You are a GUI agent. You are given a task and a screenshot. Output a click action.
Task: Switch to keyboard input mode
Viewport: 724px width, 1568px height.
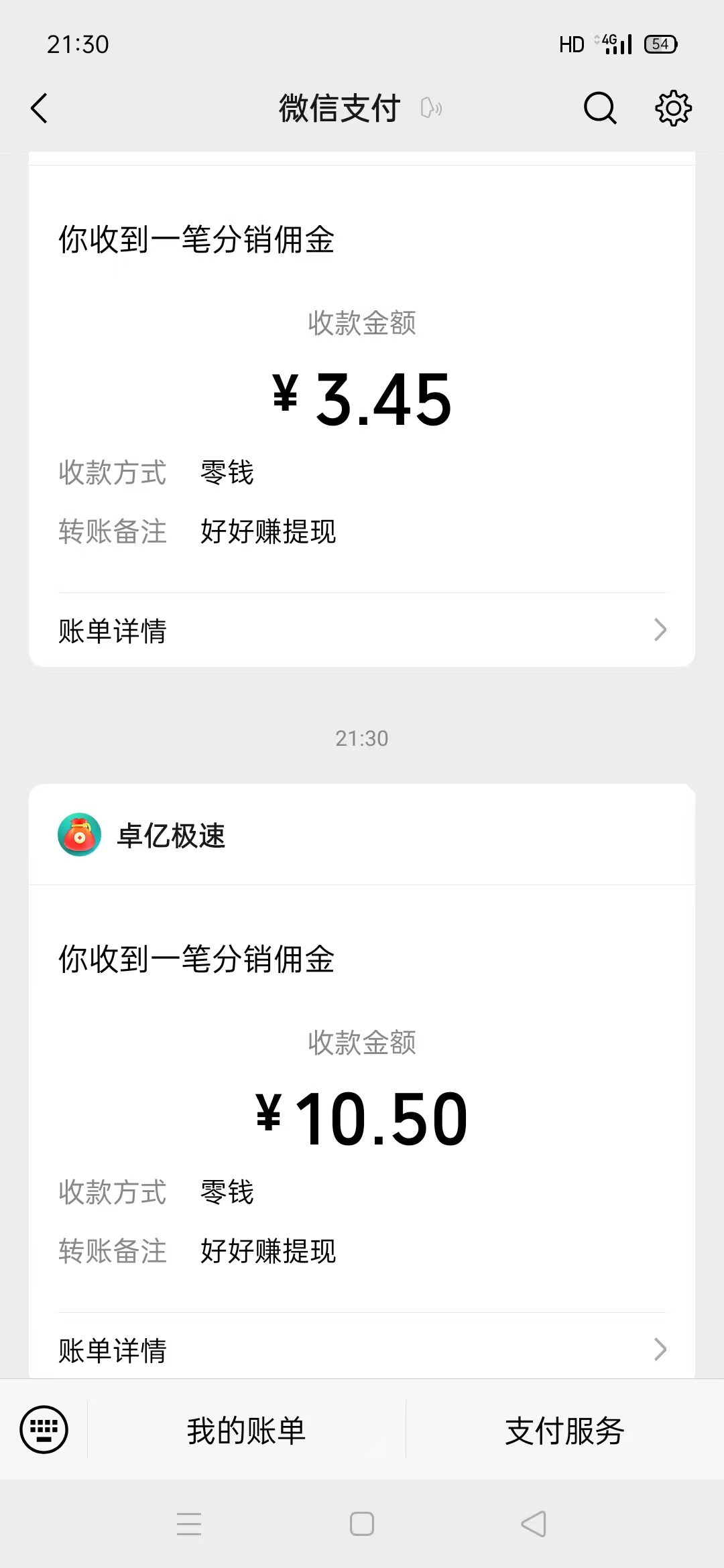click(44, 1429)
